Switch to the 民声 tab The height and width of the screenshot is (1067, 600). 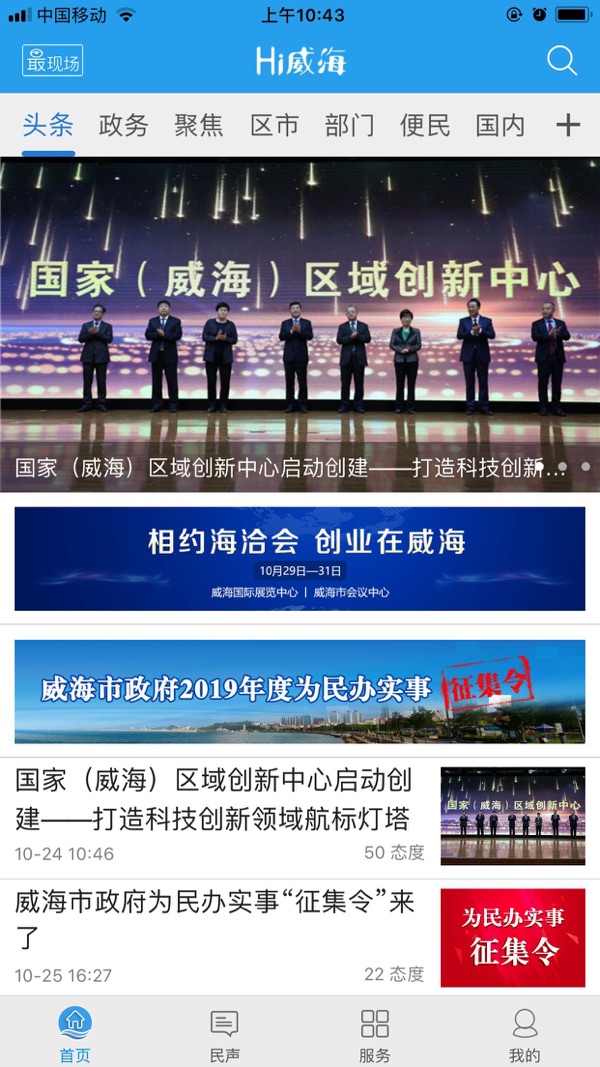coord(225,1033)
